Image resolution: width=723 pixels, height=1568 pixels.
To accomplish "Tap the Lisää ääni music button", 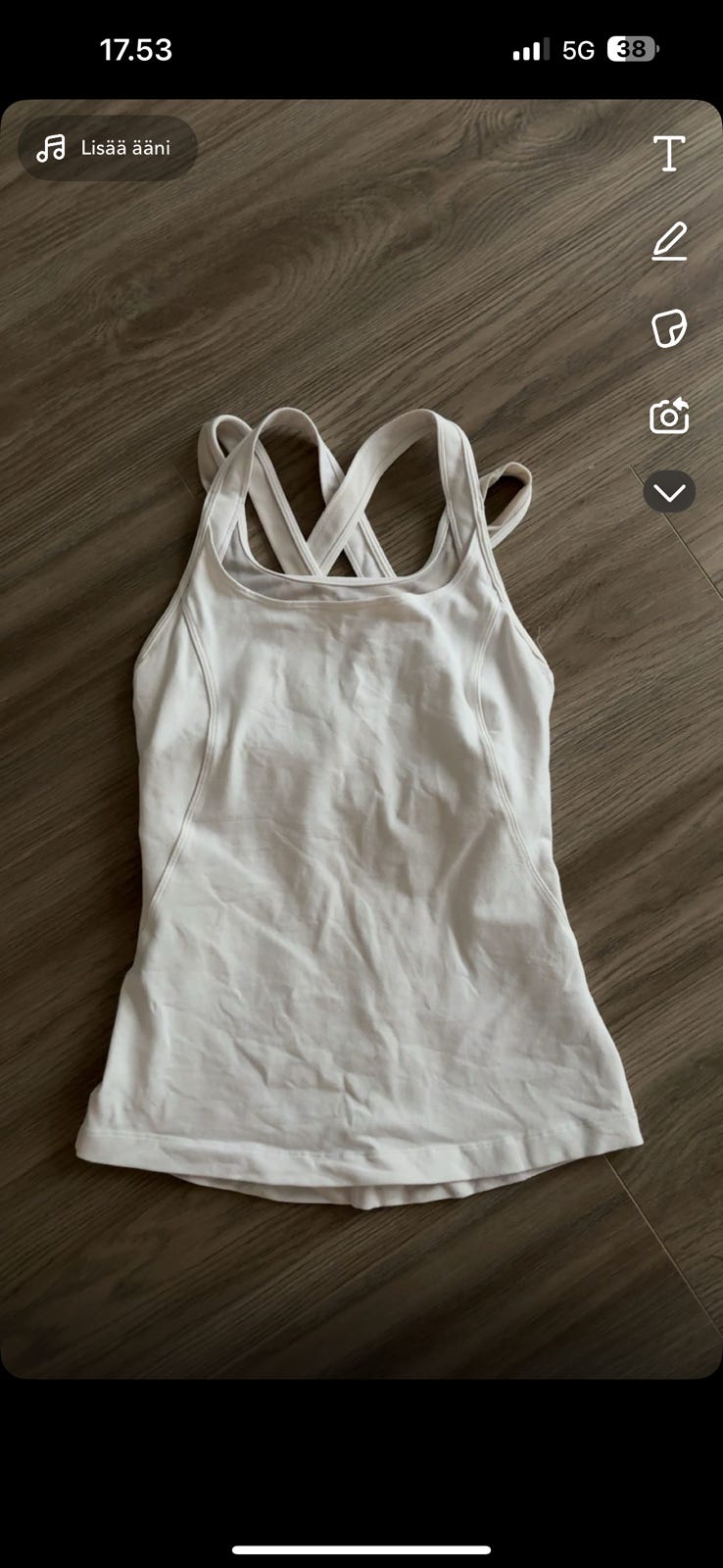I will pyautogui.click(x=108, y=148).
